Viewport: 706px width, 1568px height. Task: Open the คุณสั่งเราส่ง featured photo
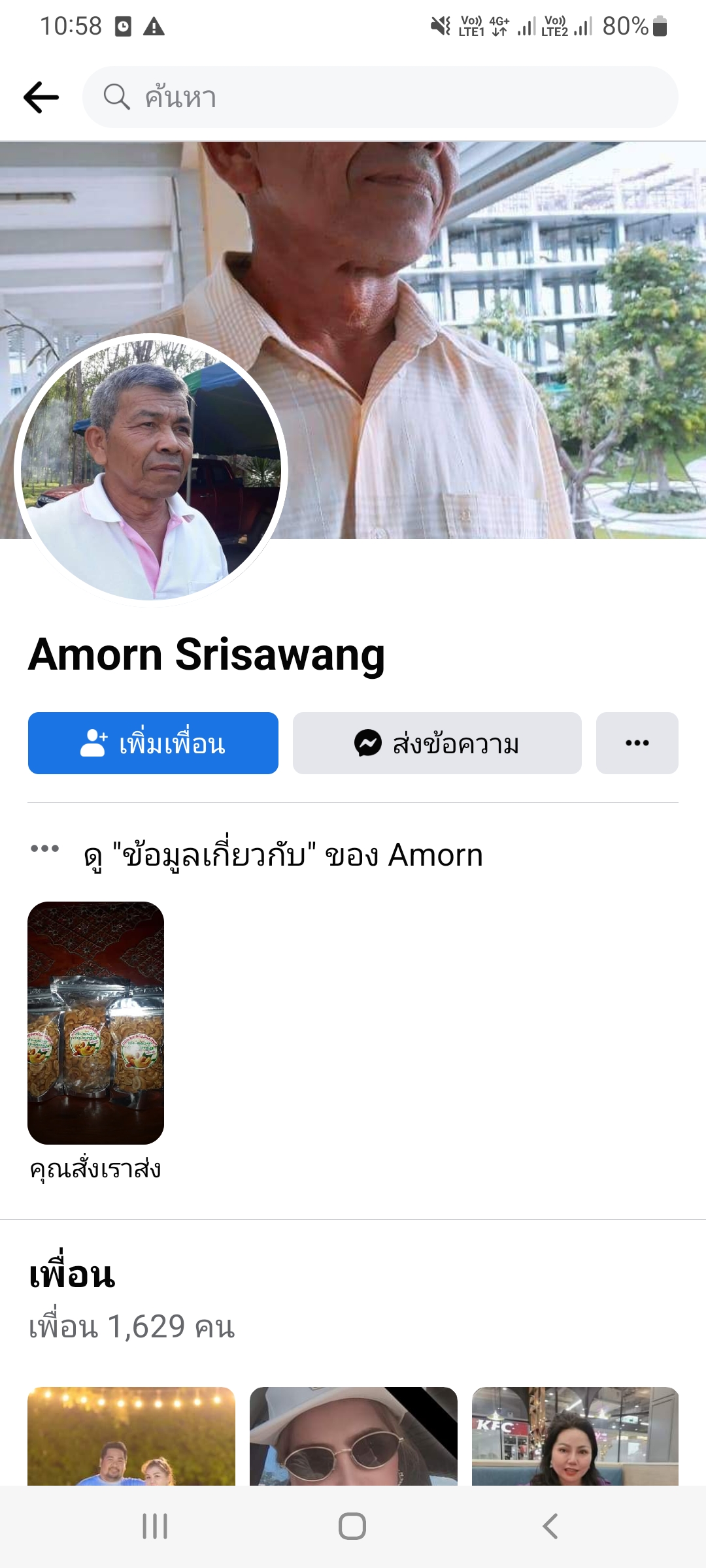tap(95, 1022)
